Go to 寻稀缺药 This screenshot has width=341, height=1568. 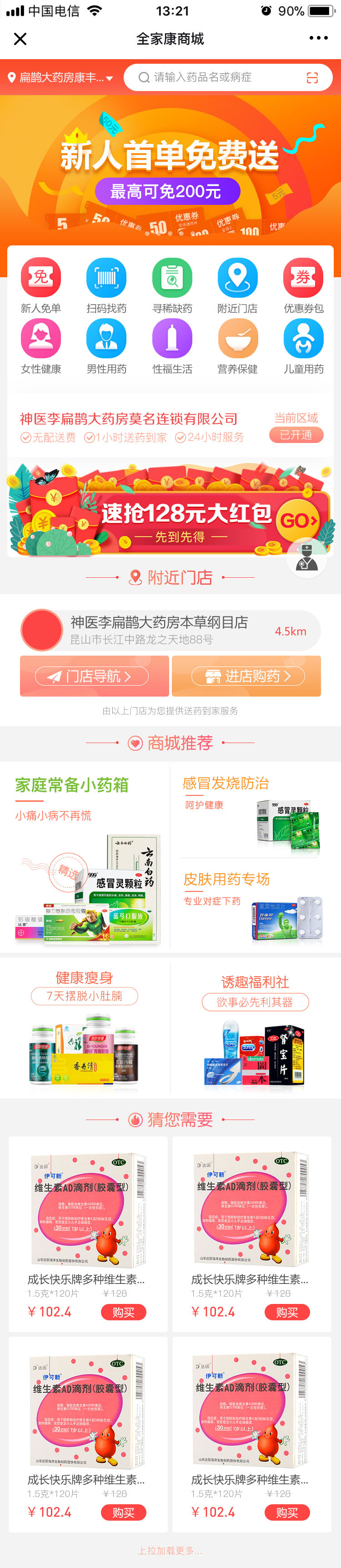point(172,285)
